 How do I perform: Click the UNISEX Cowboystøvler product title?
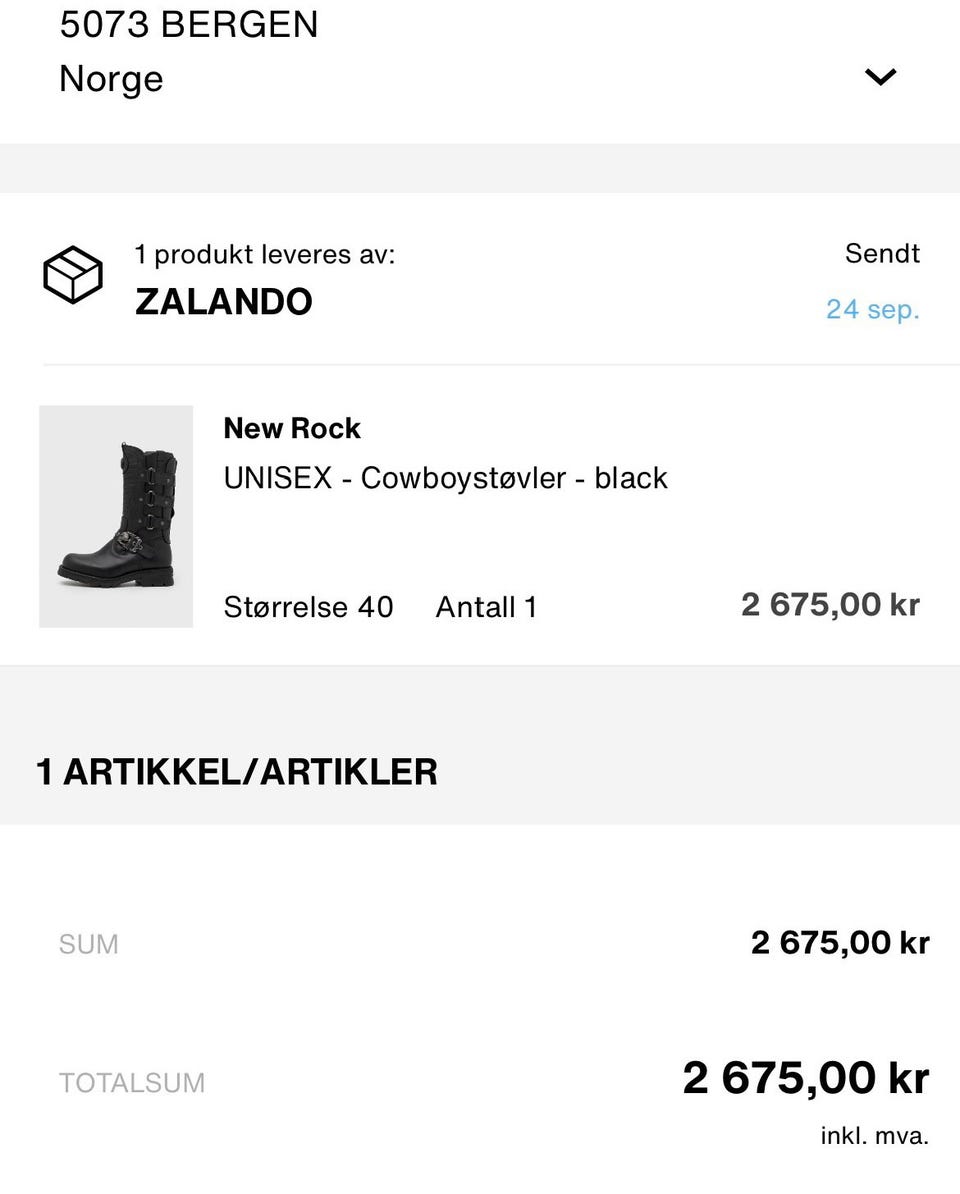click(x=445, y=478)
